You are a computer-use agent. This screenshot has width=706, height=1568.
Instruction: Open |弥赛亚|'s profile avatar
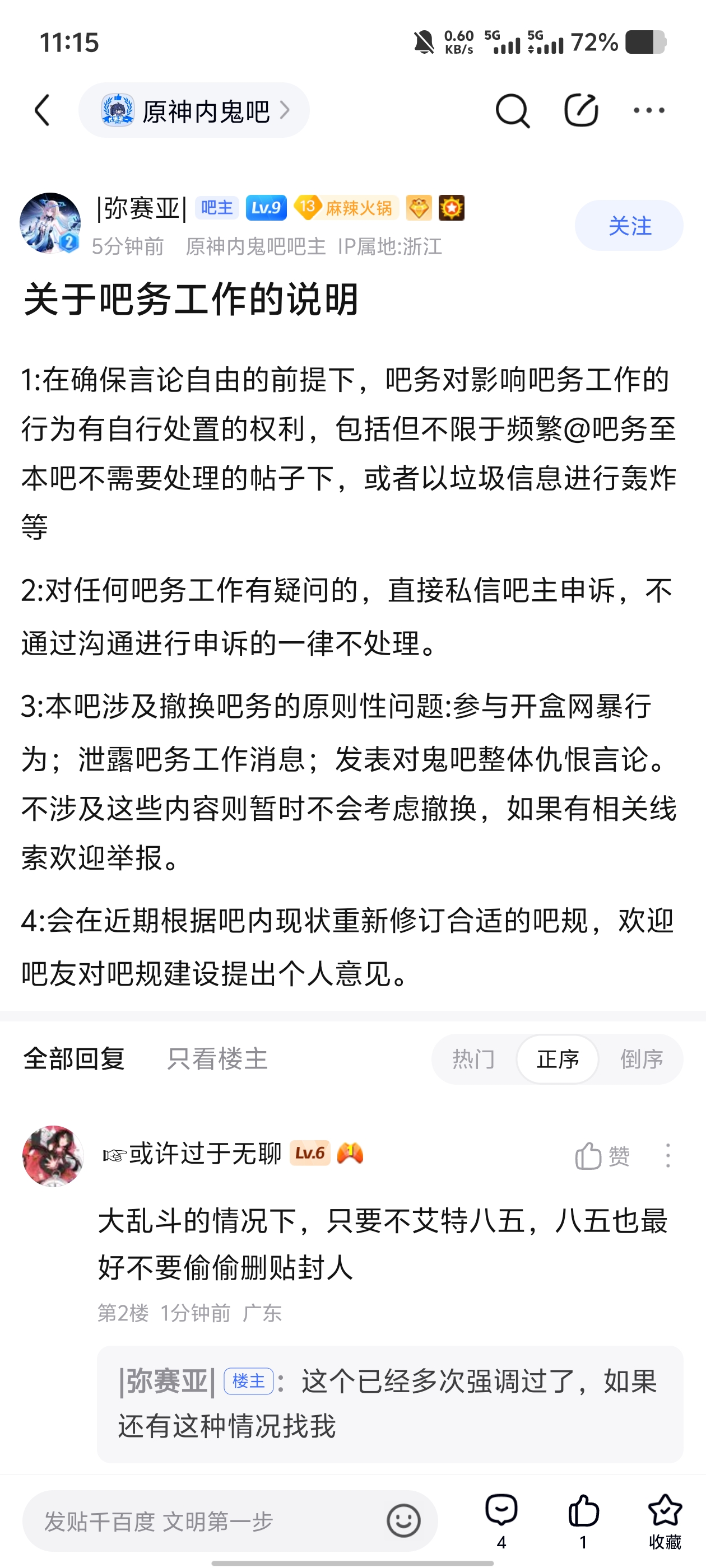[x=50, y=223]
